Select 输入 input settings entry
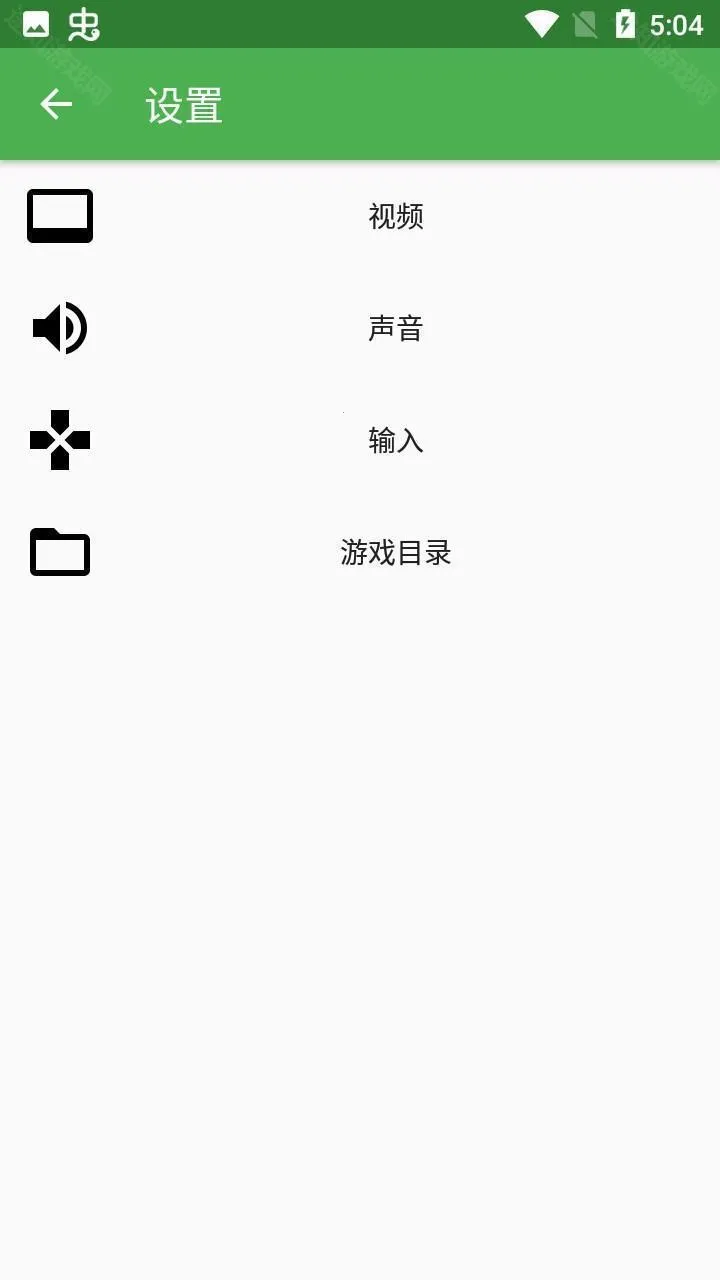720x1280 pixels. tap(396, 441)
